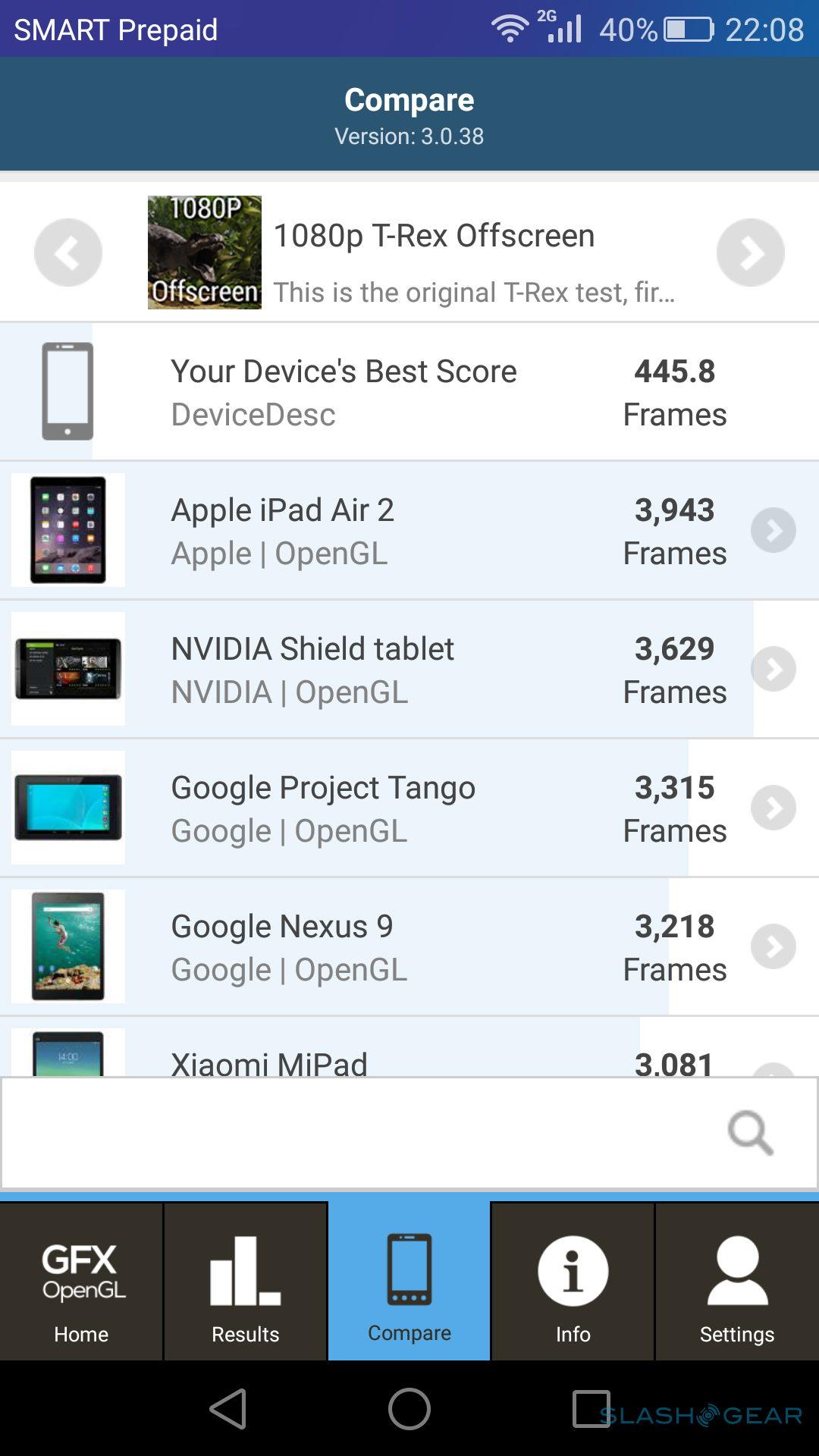Tap the system back button
This screenshot has height=1456, width=819.
(228, 1409)
